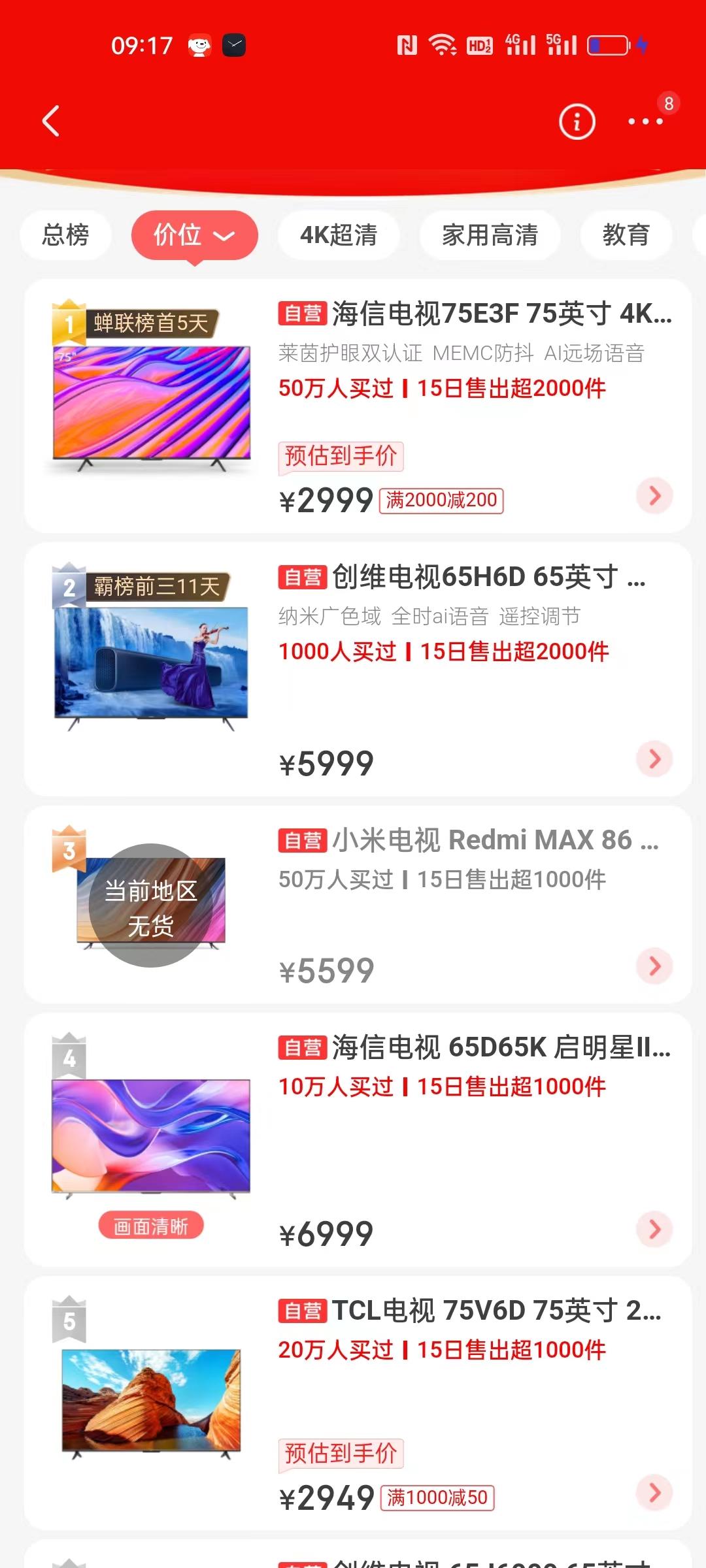Open the more options menu with badge 8
Screen dimensions: 706x1568
click(x=644, y=122)
